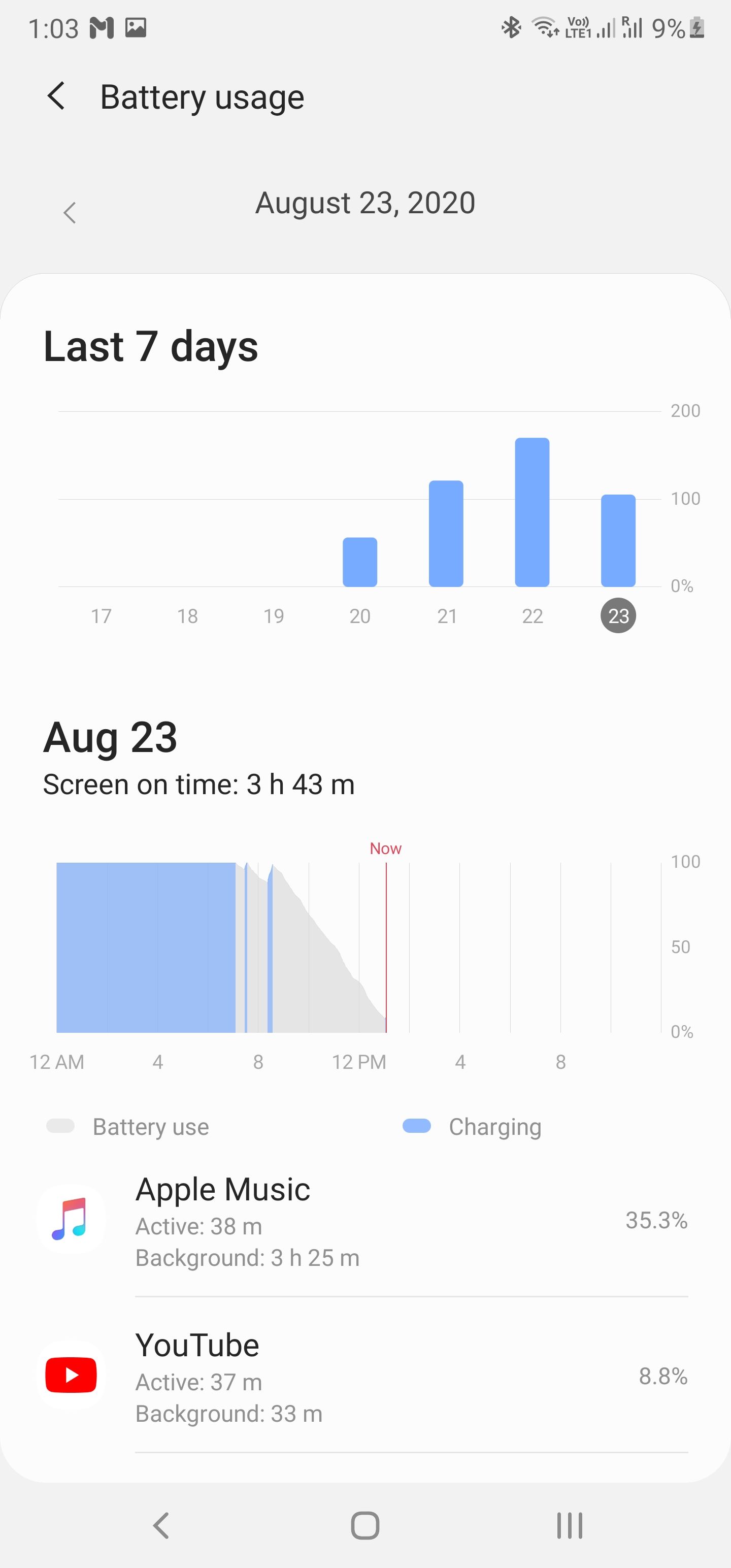Select day 23 in the chart
731x1568 pixels.
click(x=618, y=615)
